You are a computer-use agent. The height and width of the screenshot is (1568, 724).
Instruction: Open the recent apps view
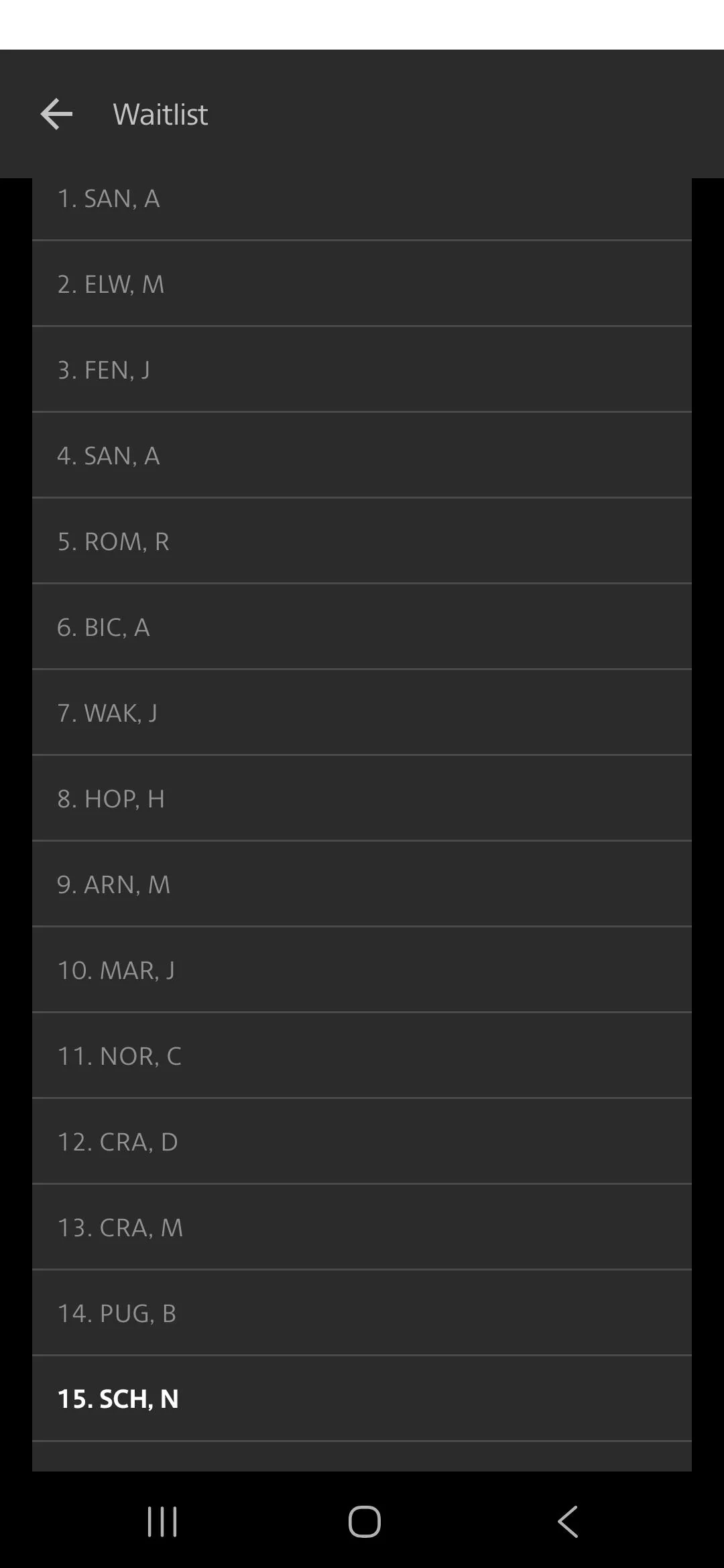(162, 1521)
